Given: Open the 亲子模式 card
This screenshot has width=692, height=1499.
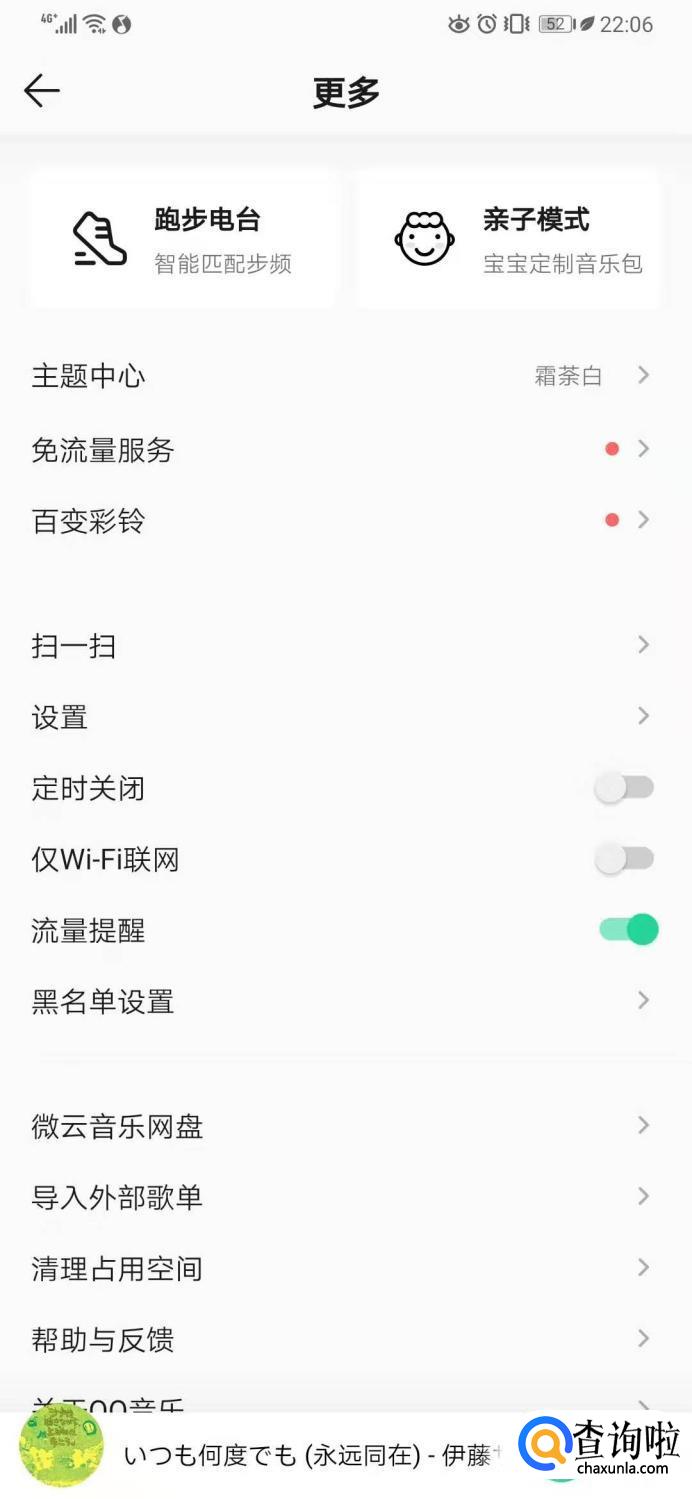Looking at the screenshot, I should tap(510, 239).
